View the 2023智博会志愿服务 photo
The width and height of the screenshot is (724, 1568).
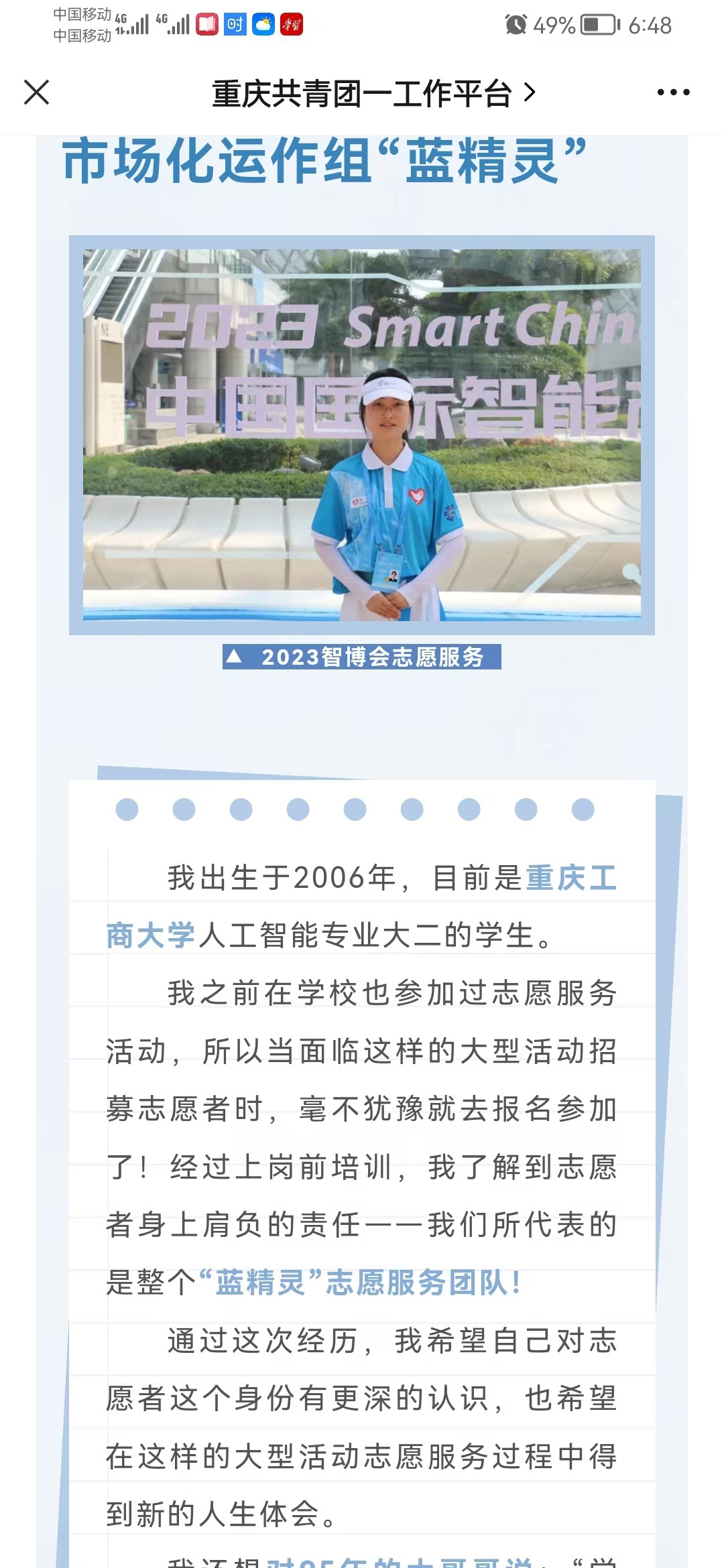pyautogui.click(x=362, y=434)
